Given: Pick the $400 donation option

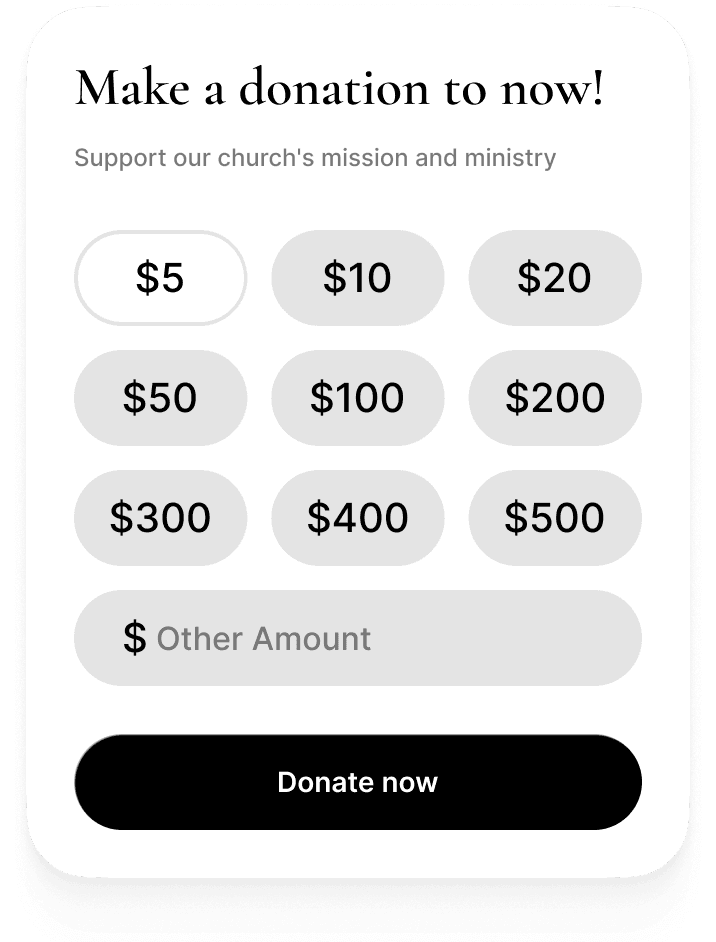Looking at the screenshot, I should [x=357, y=518].
